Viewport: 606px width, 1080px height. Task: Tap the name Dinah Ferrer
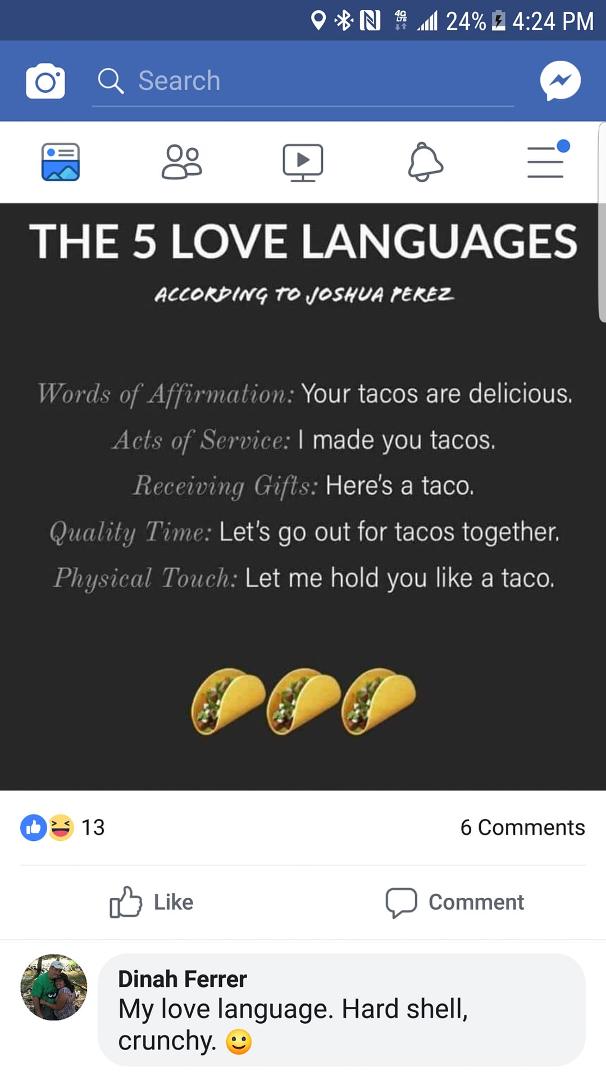click(182, 978)
